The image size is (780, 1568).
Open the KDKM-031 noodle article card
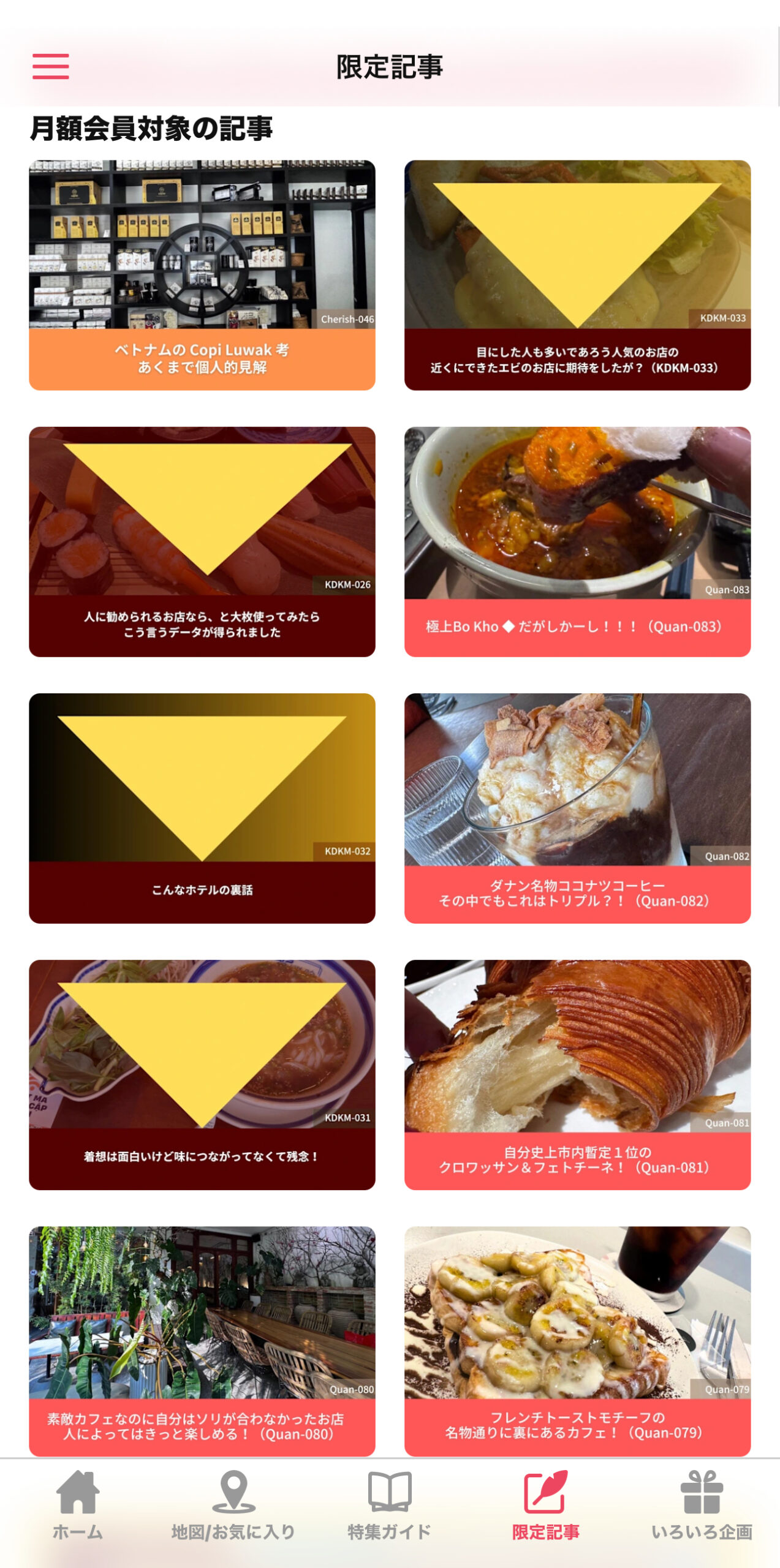coord(202,1074)
